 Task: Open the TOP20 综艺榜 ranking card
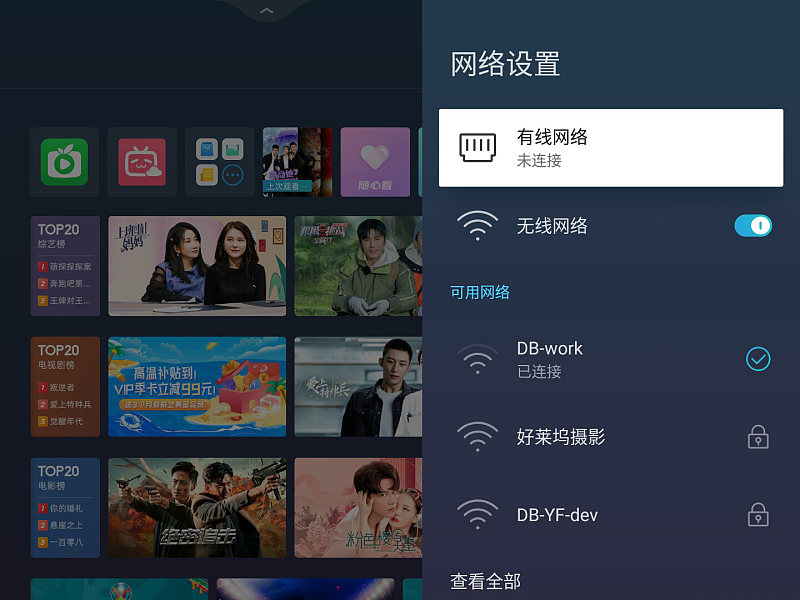[x=65, y=266]
